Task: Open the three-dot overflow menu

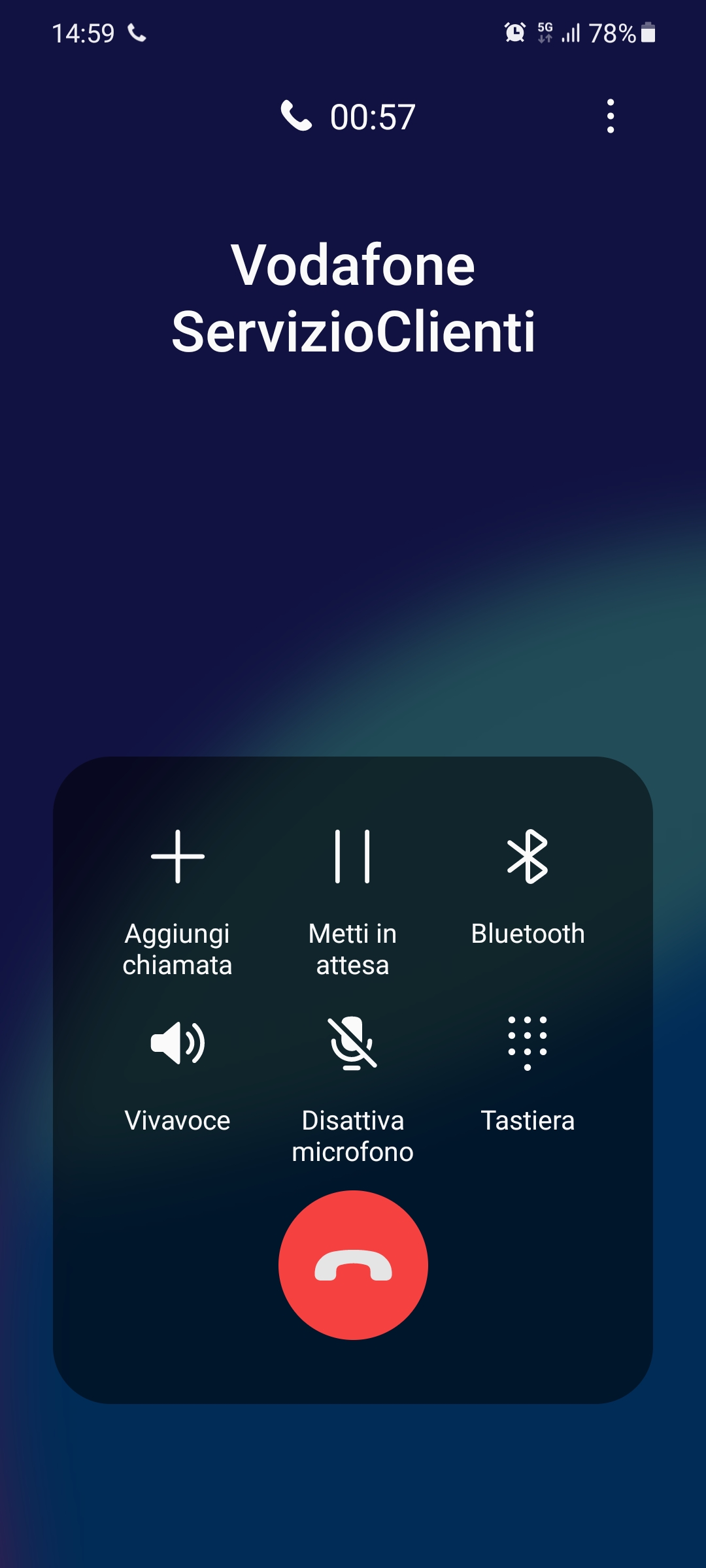Action: click(611, 116)
